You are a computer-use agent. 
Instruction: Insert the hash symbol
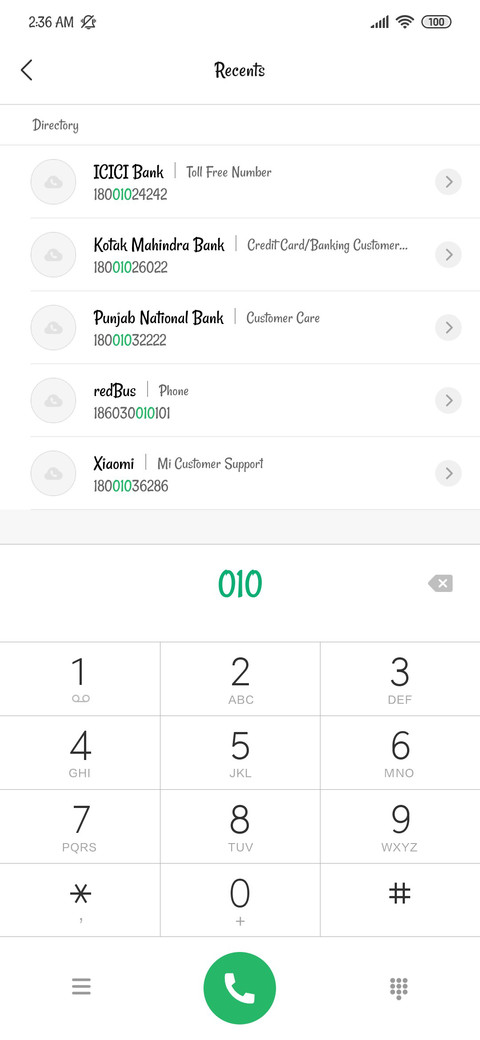click(400, 900)
